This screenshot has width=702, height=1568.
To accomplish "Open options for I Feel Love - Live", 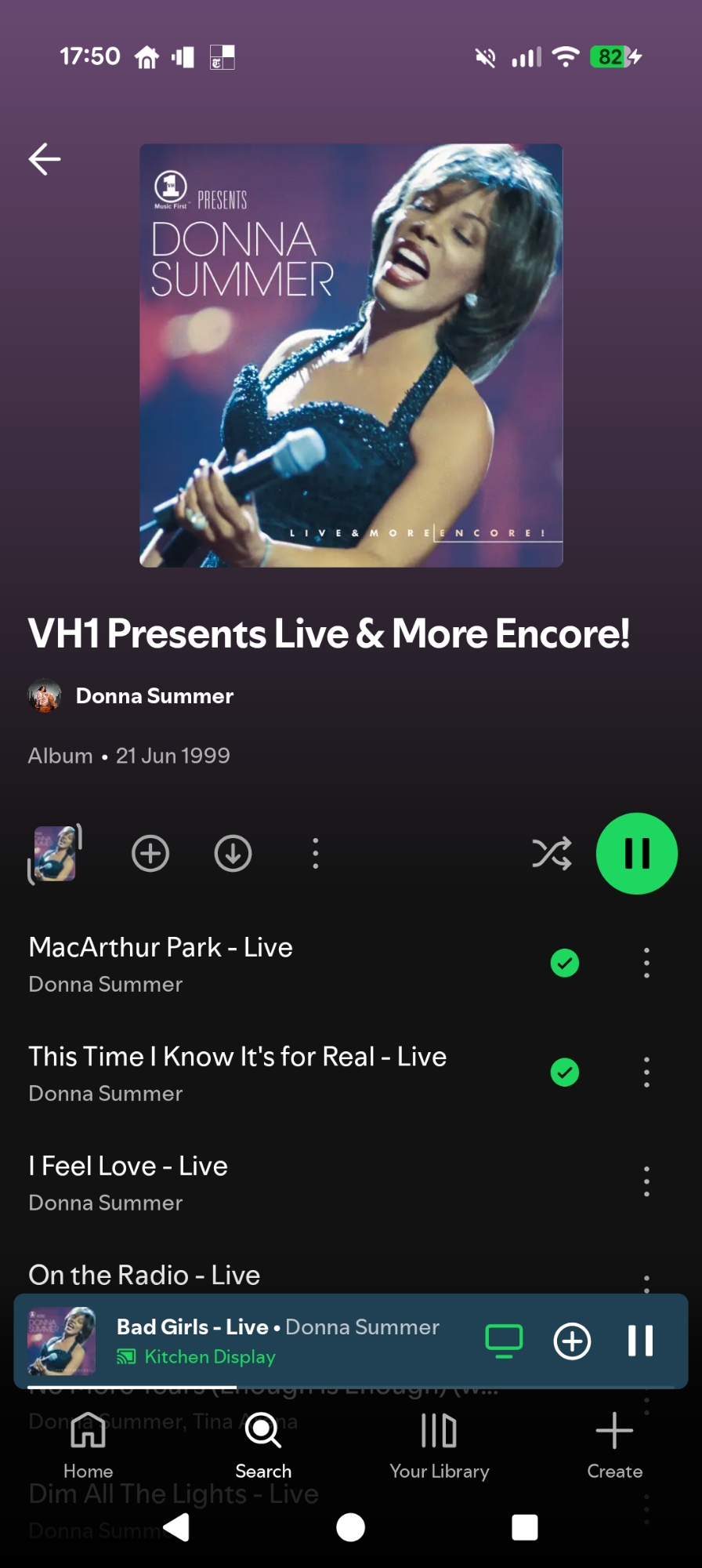I will pyautogui.click(x=646, y=1181).
